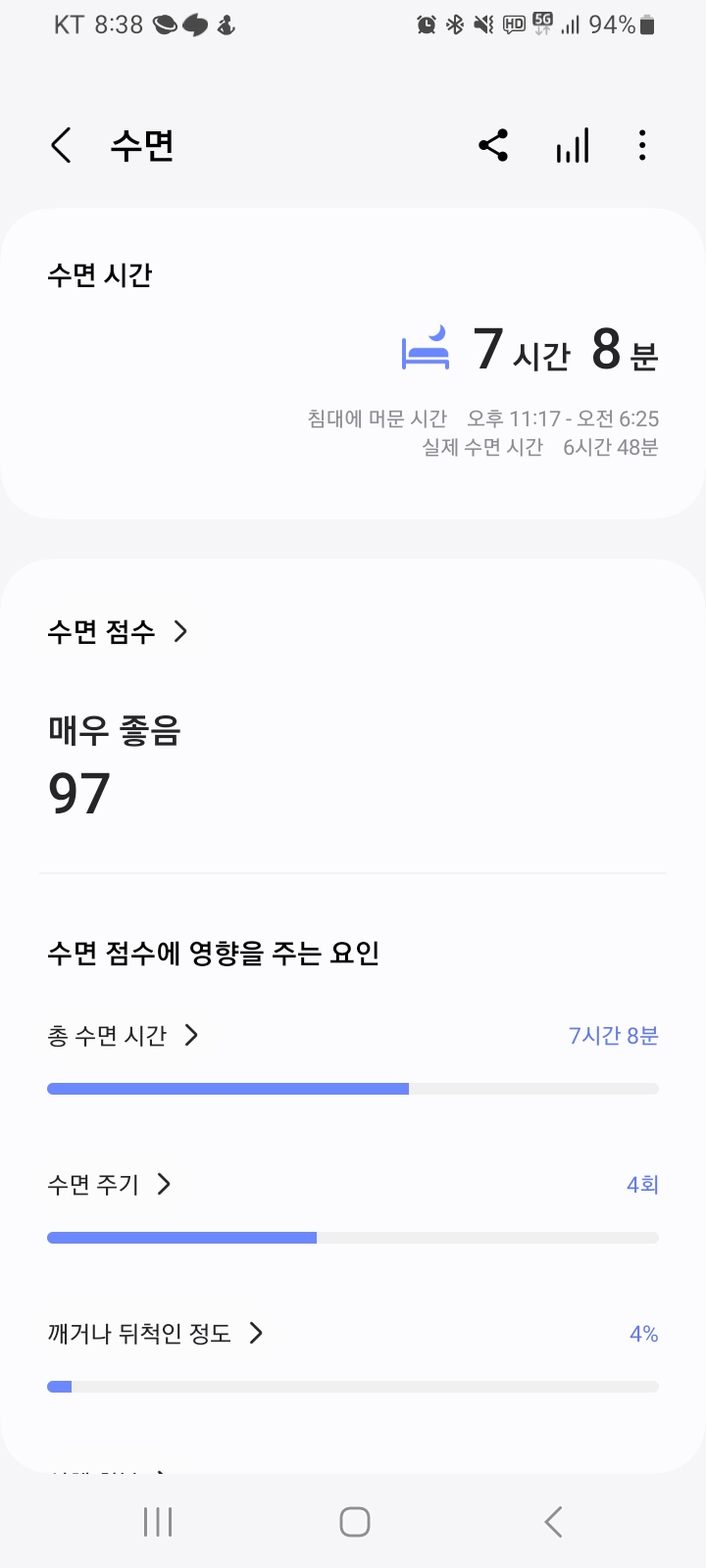Go back from the 수면 screen
Image resolution: width=706 pixels, height=1568 pixels.
pos(61,146)
